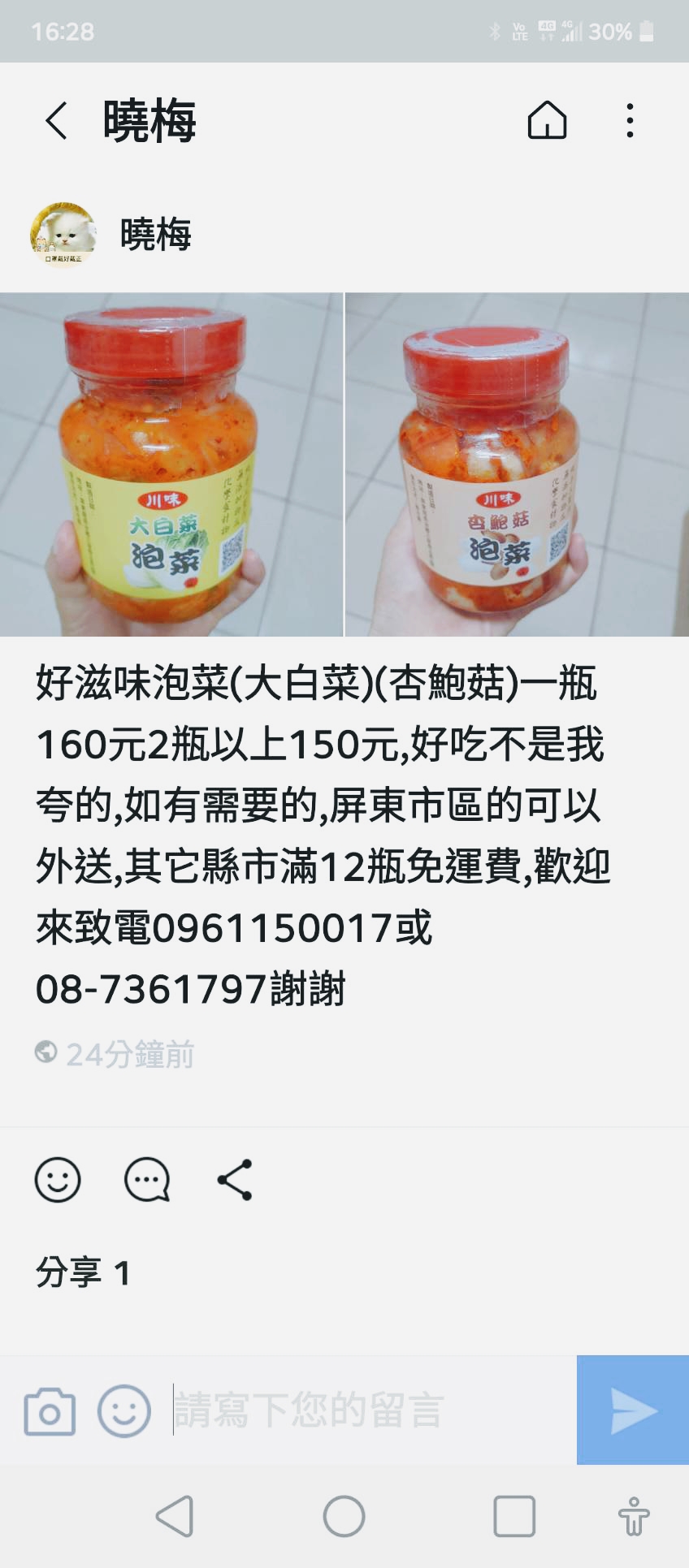Viewport: 689px width, 1568px height.
Task: View the 杏鮑菇 kimchi jar photo
Action: [x=518, y=464]
